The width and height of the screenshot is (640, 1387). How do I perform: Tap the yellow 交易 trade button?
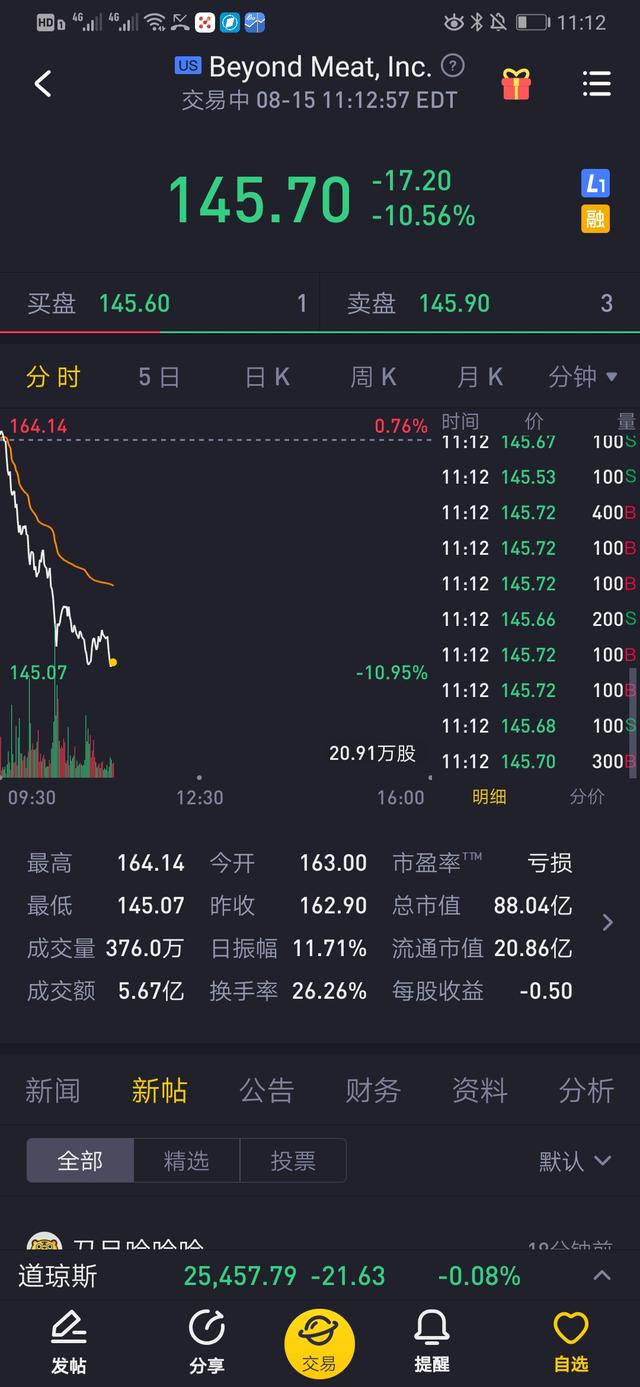(x=319, y=1340)
